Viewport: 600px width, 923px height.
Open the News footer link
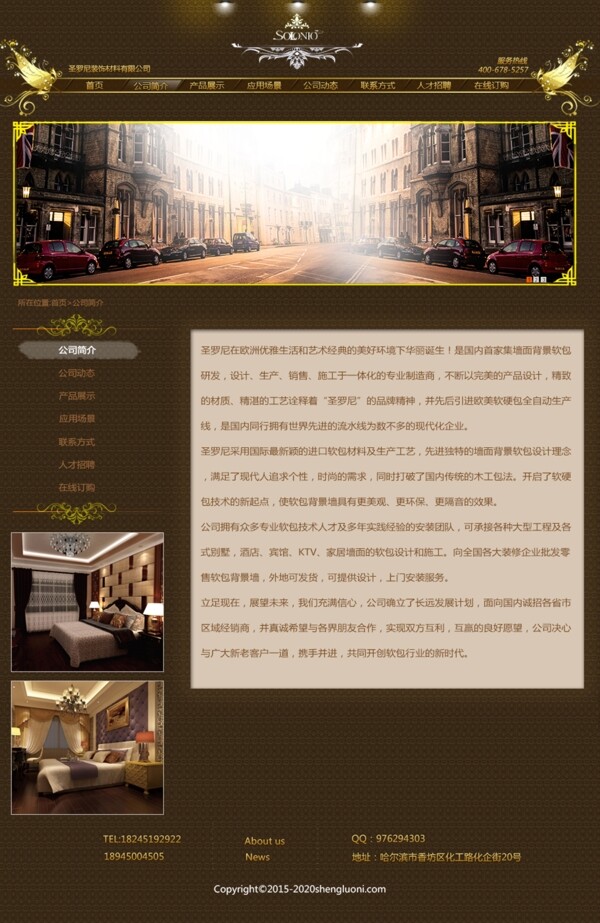257,857
